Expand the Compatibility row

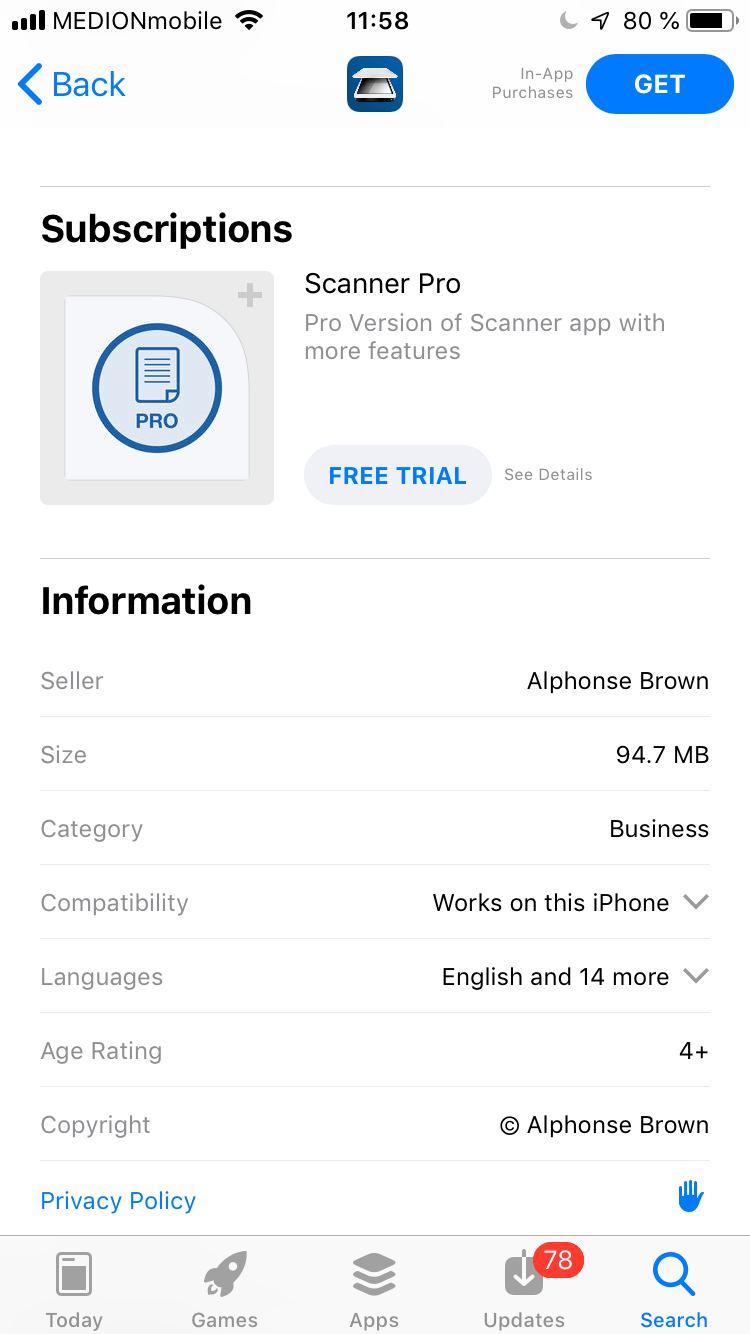[375, 902]
